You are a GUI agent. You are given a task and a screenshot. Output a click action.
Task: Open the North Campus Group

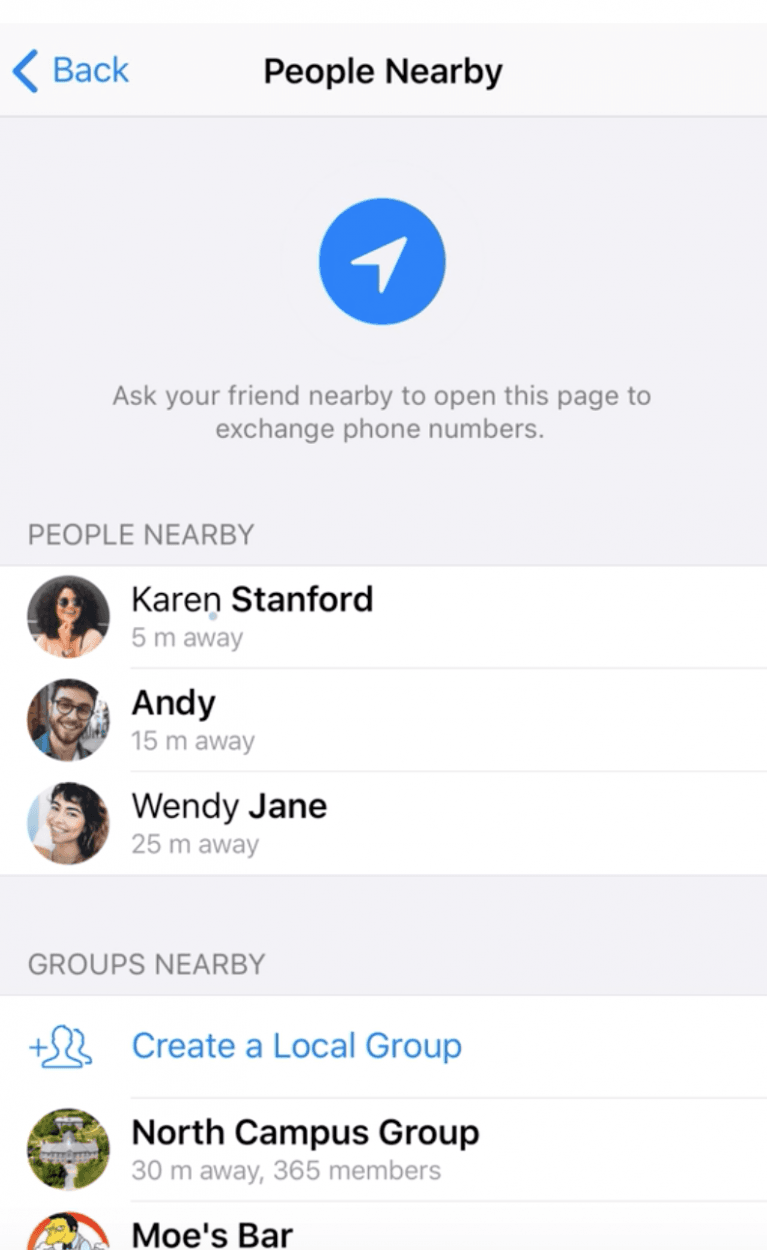click(x=305, y=1148)
